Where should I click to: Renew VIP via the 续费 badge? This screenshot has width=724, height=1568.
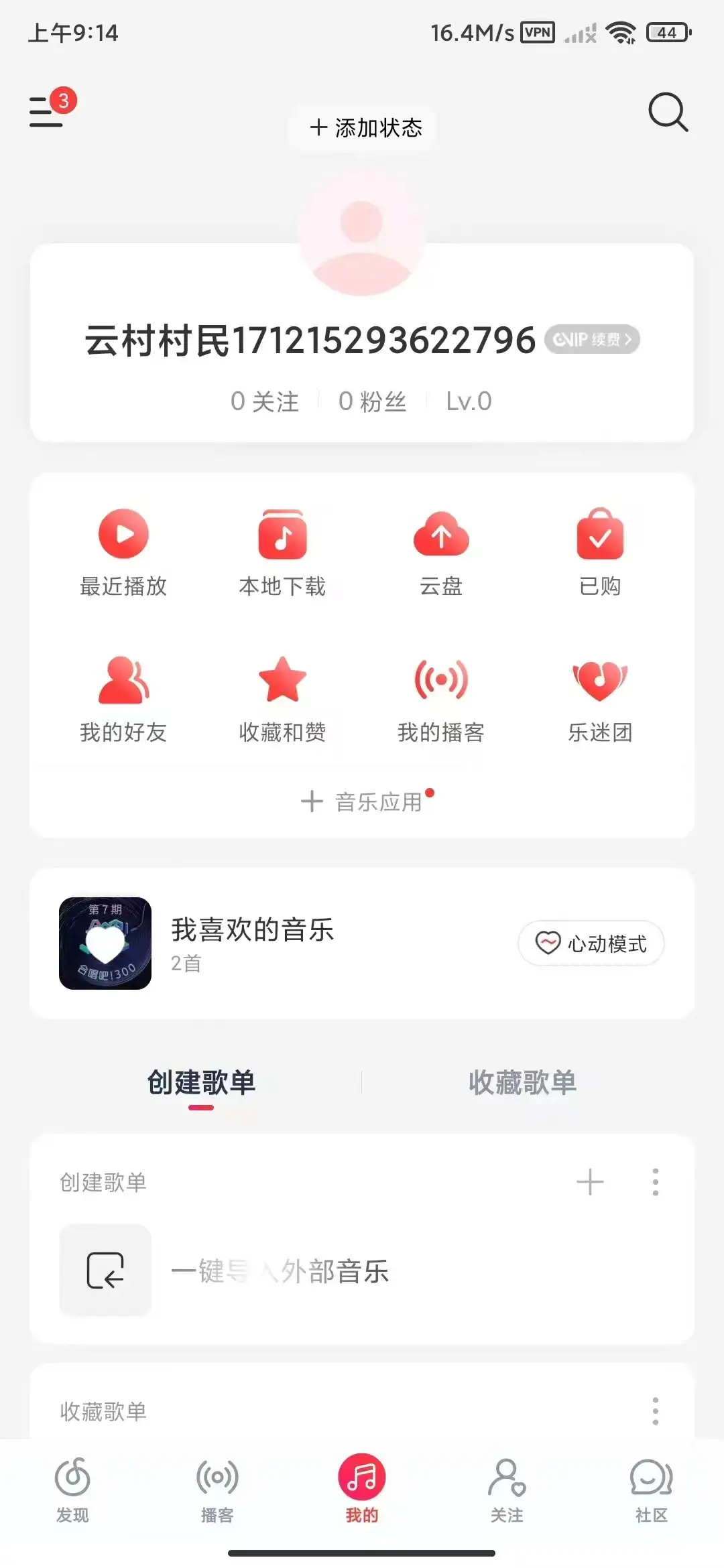click(593, 340)
